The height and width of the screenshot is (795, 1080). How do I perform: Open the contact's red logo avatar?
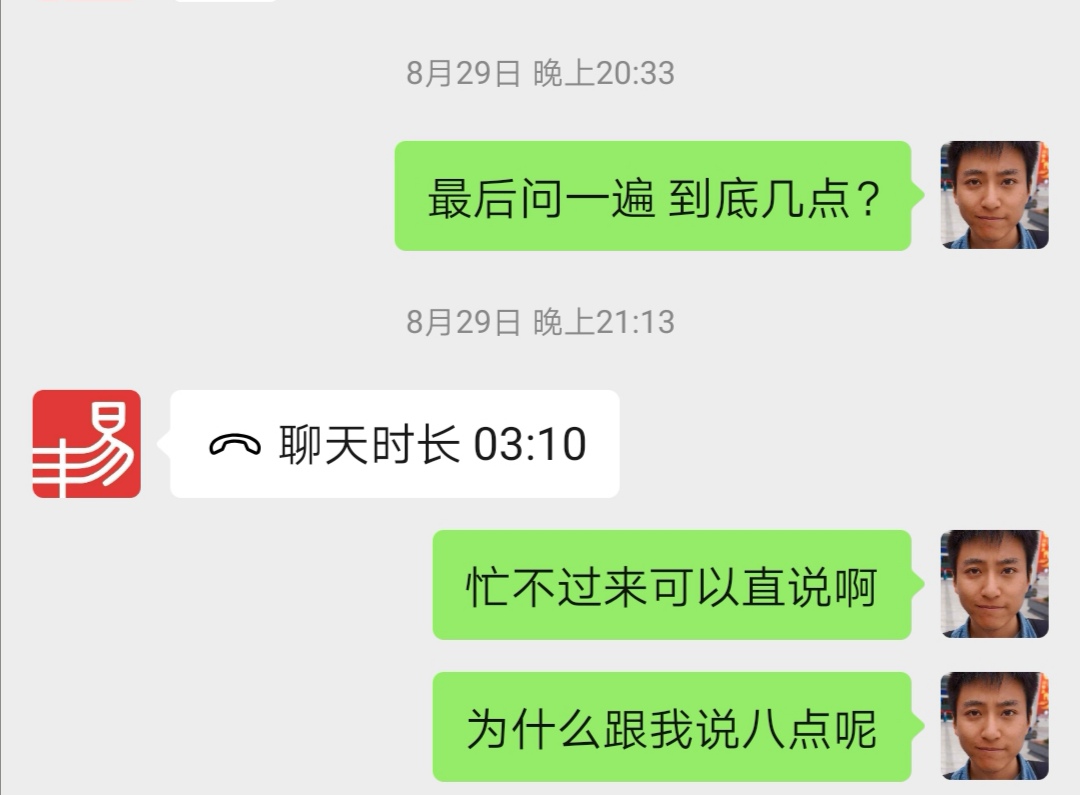click(x=87, y=444)
